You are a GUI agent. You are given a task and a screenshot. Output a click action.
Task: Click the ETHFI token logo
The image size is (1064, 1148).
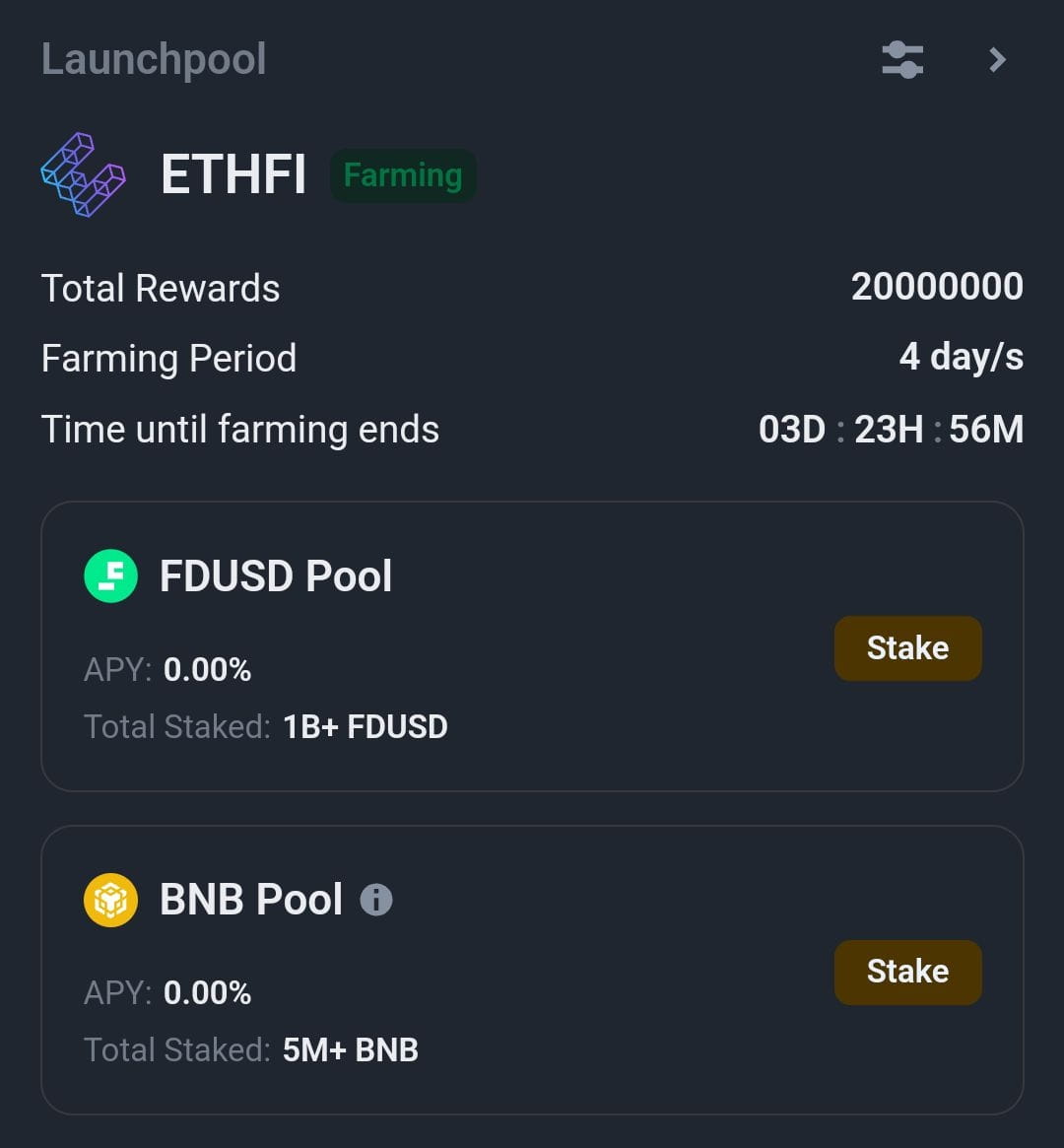coord(82,174)
